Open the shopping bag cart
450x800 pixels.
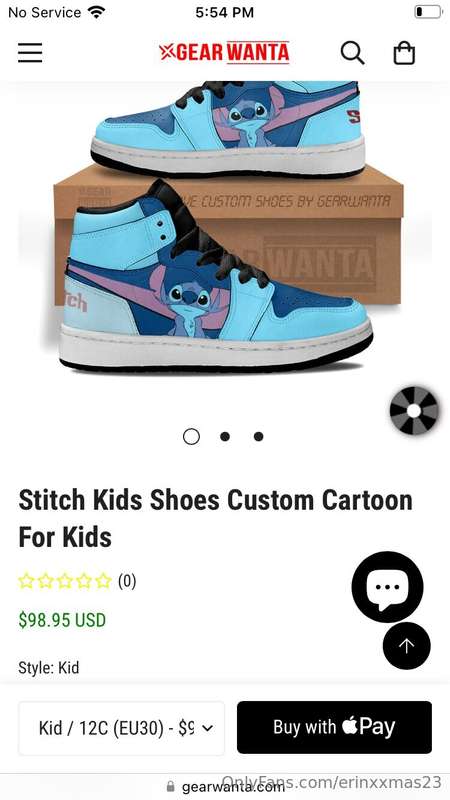(x=404, y=53)
